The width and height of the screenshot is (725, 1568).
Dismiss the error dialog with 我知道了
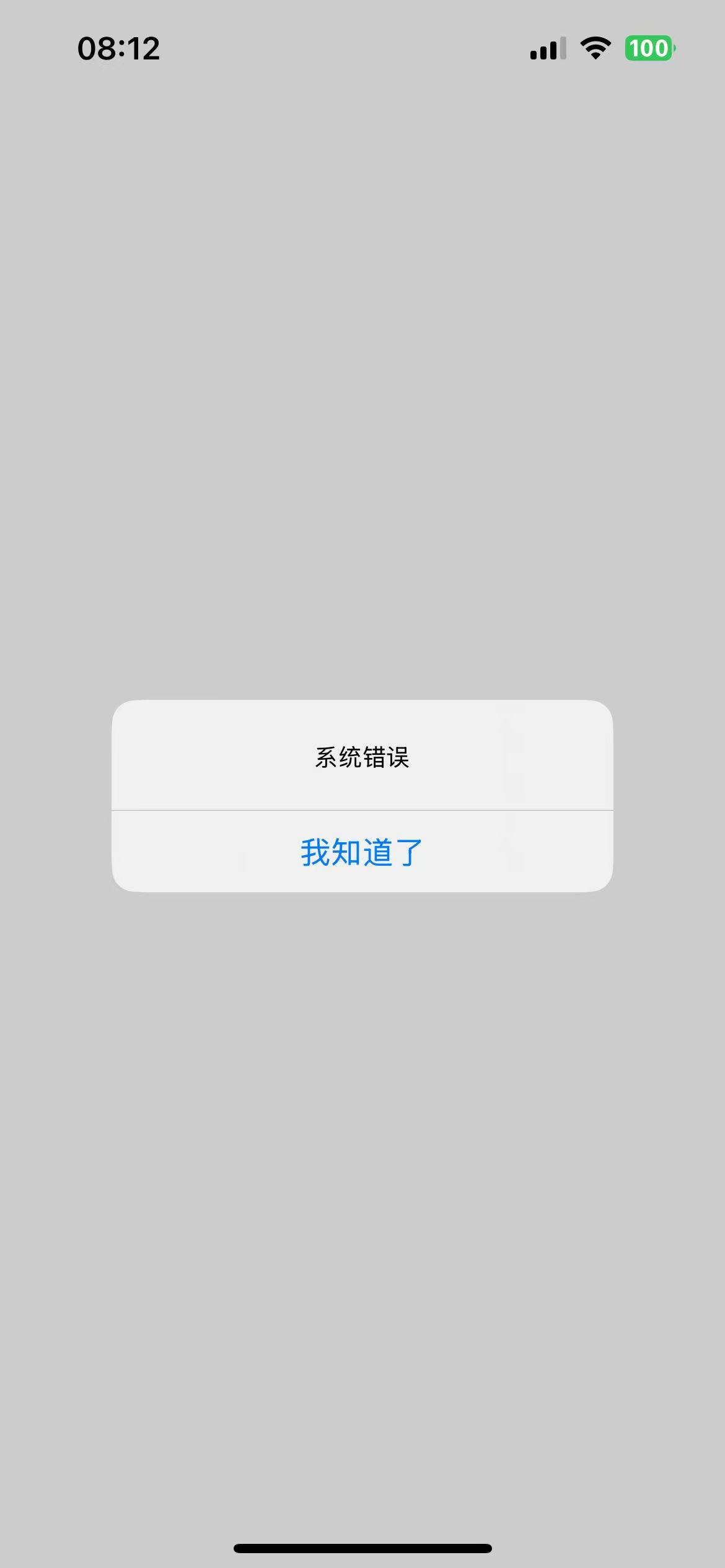[x=362, y=852]
